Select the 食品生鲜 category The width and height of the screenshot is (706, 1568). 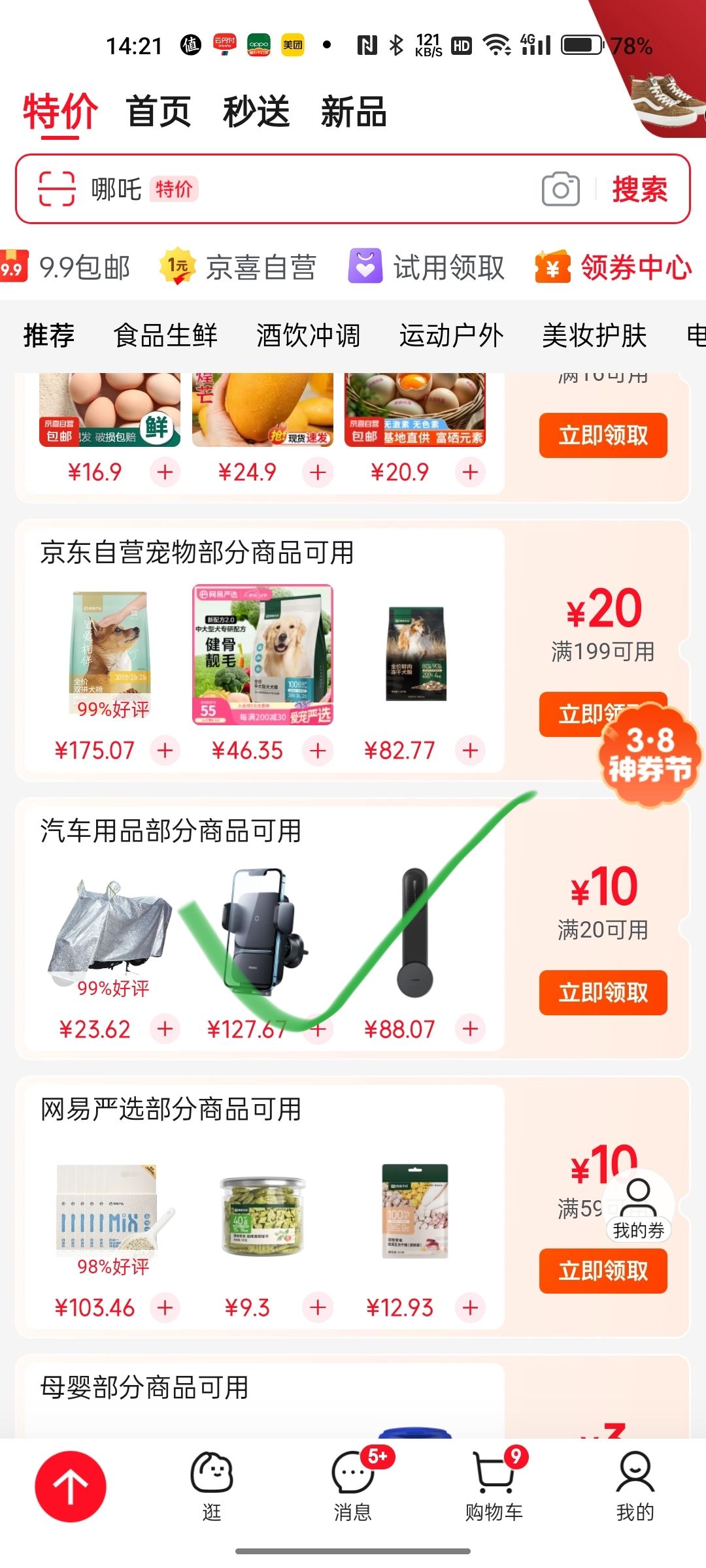pos(165,335)
